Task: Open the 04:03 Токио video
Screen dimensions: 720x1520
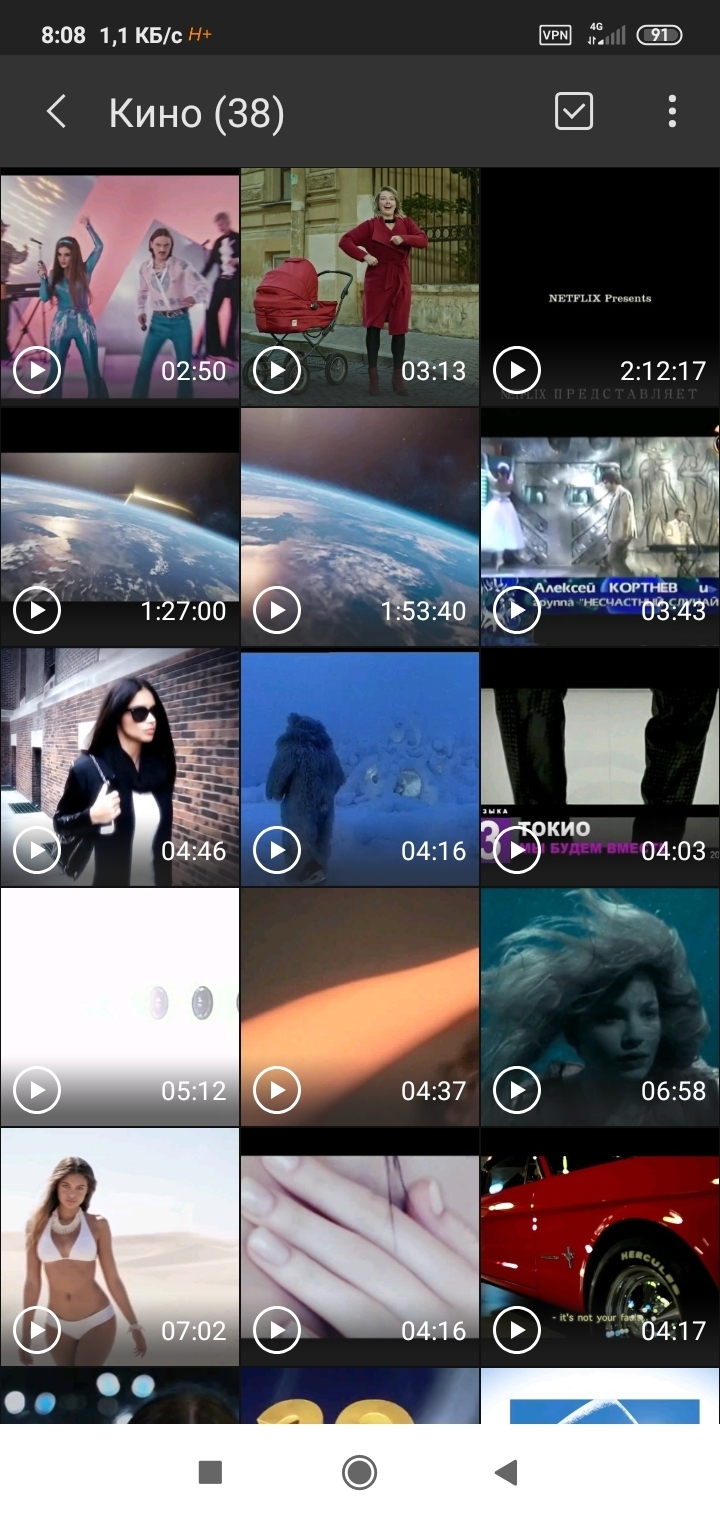Action: coord(600,767)
